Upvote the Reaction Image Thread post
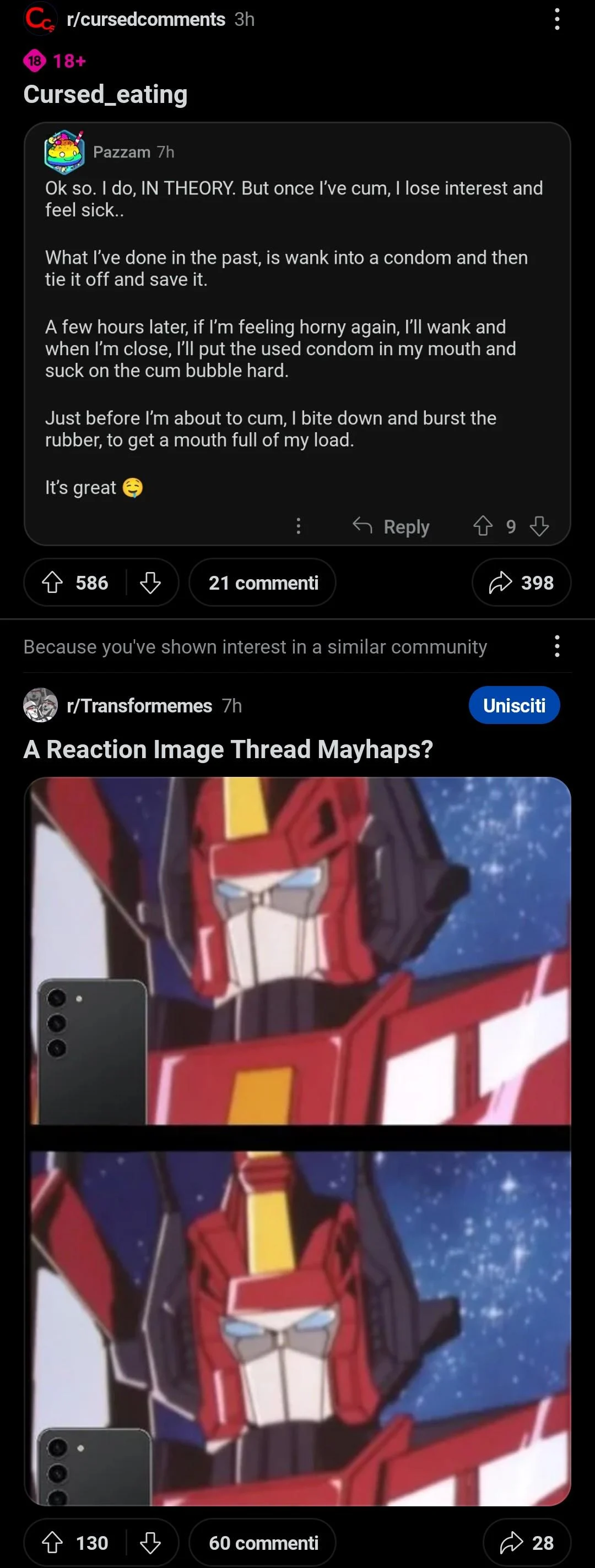Viewport: 595px width, 1568px height. click(52, 1543)
